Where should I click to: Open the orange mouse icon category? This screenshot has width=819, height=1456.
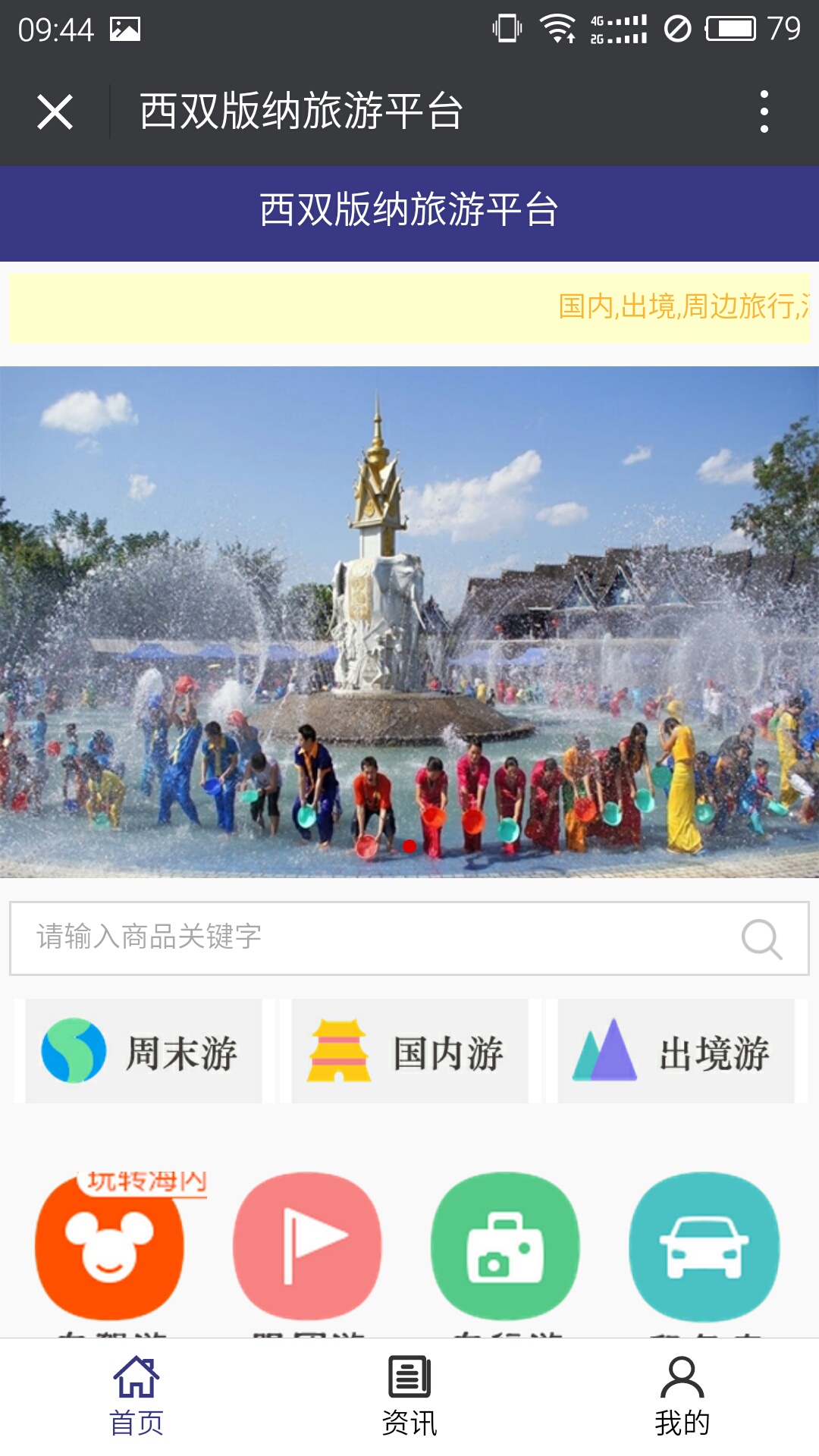[110, 1246]
